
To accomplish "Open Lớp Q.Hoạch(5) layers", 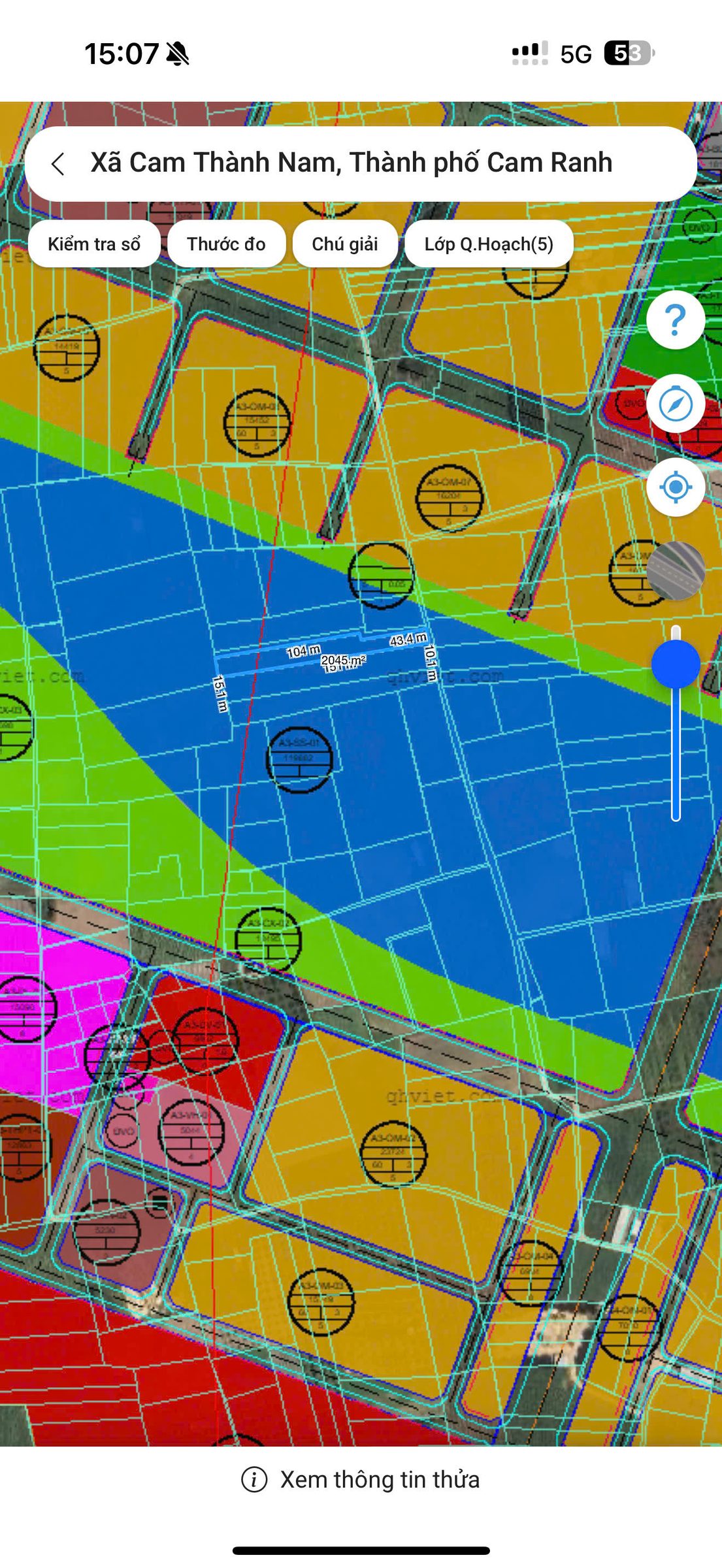I will pos(489,244).
